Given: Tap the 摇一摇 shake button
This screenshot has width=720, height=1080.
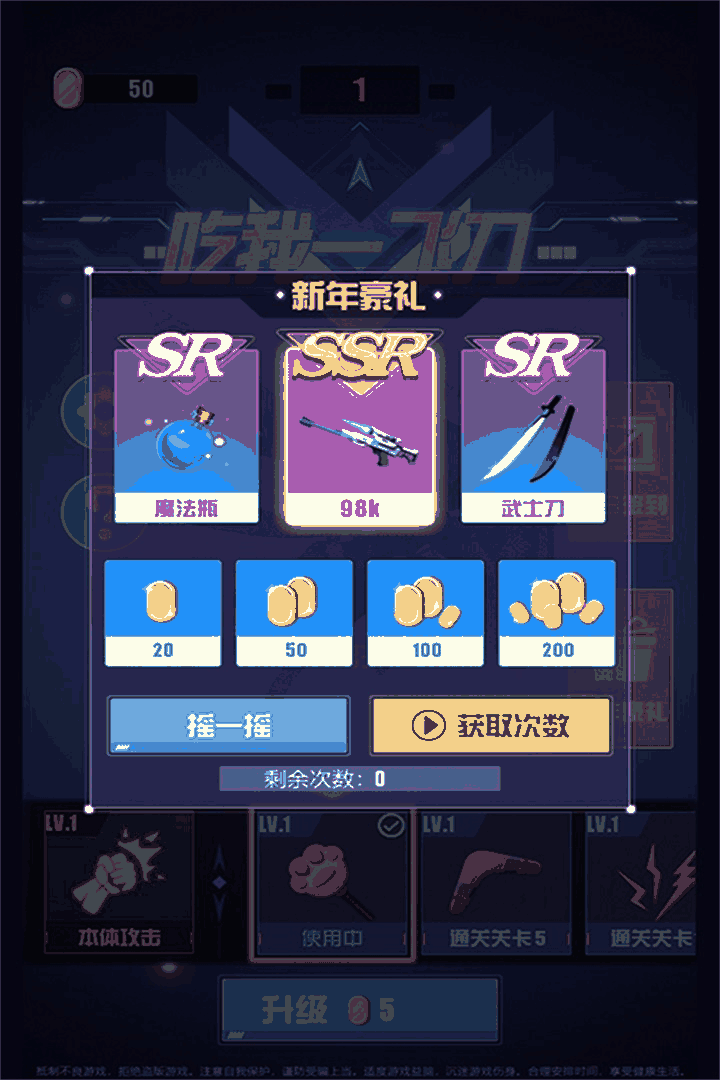Looking at the screenshot, I should (x=228, y=725).
